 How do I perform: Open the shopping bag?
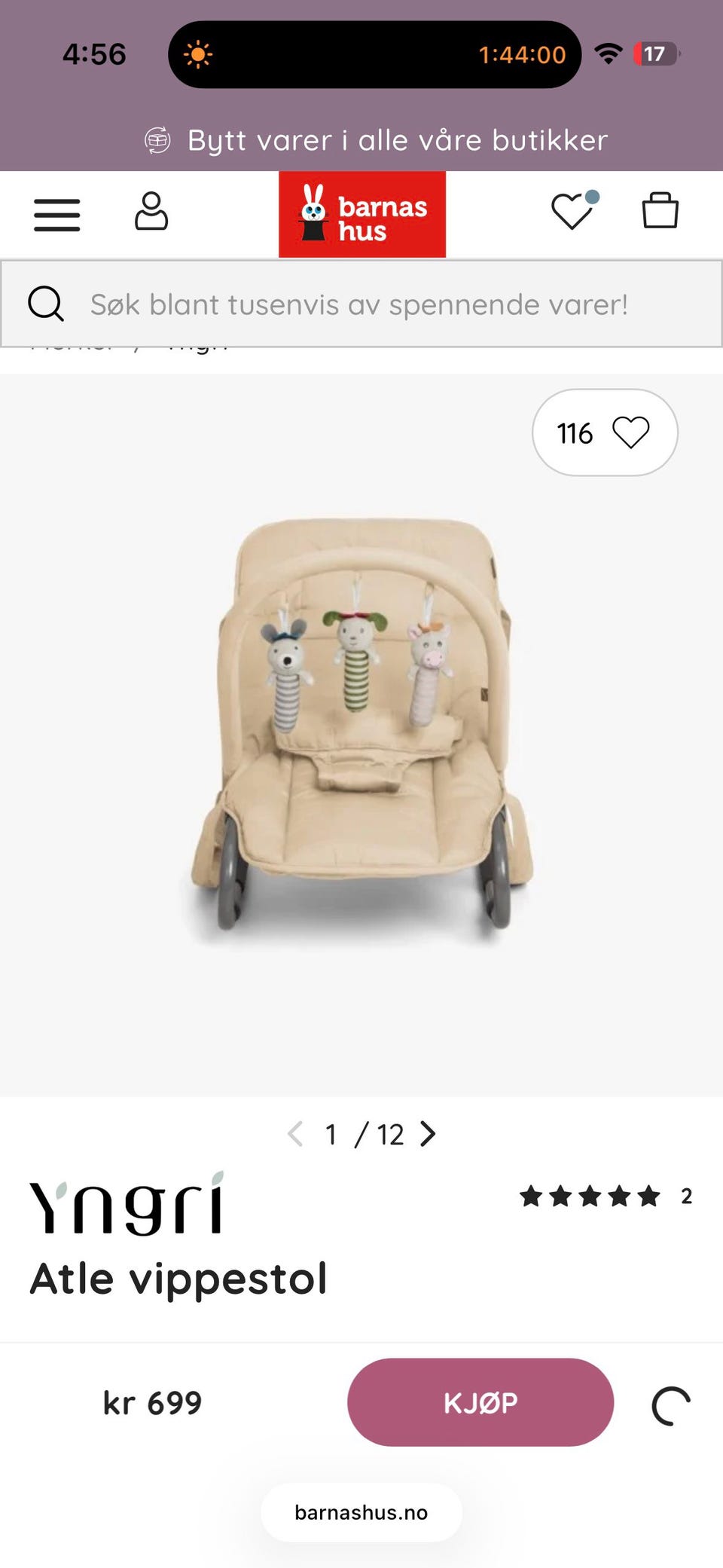(x=660, y=210)
